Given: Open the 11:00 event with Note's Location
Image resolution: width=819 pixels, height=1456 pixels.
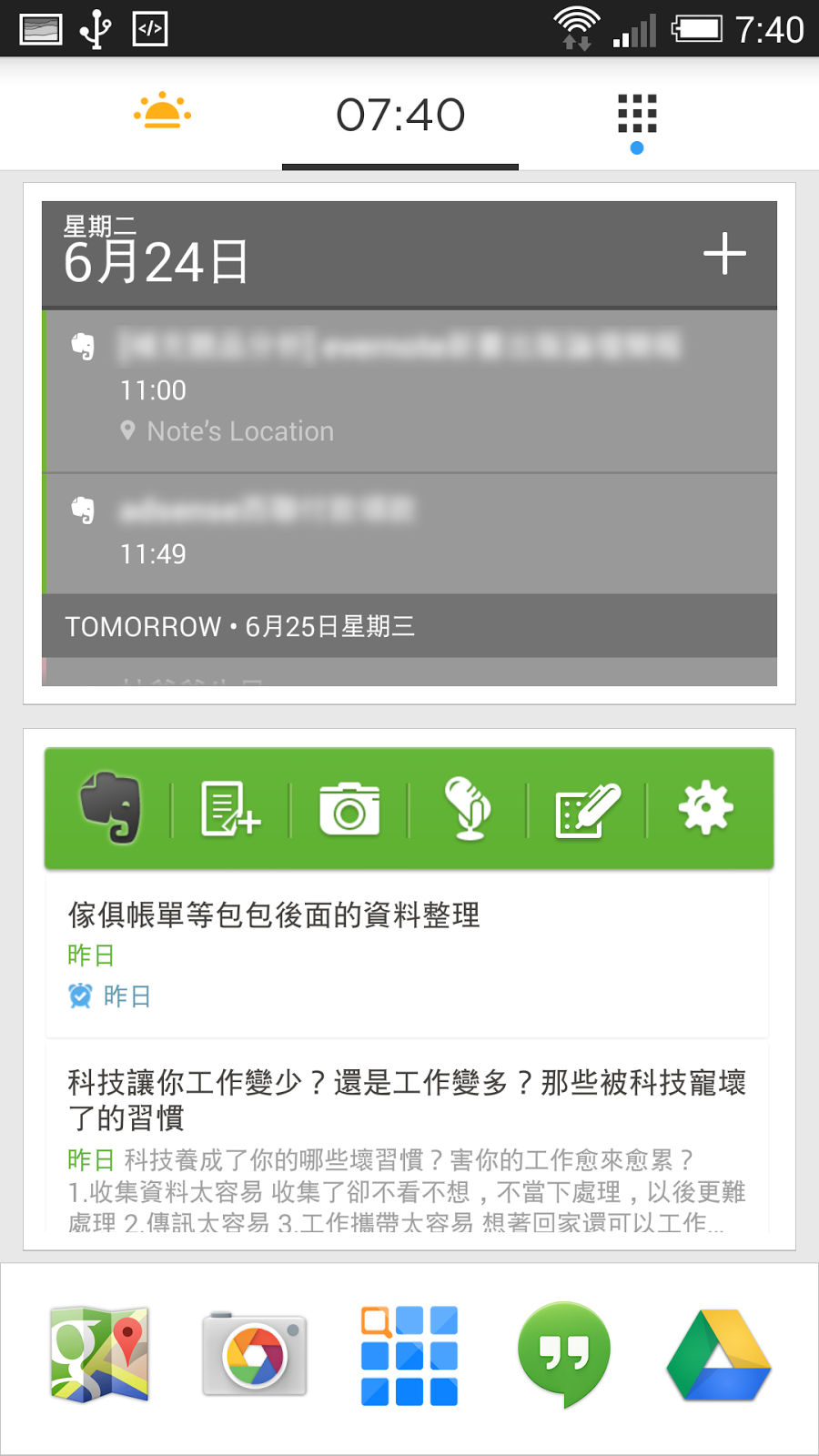Looking at the screenshot, I should tap(409, 391).
